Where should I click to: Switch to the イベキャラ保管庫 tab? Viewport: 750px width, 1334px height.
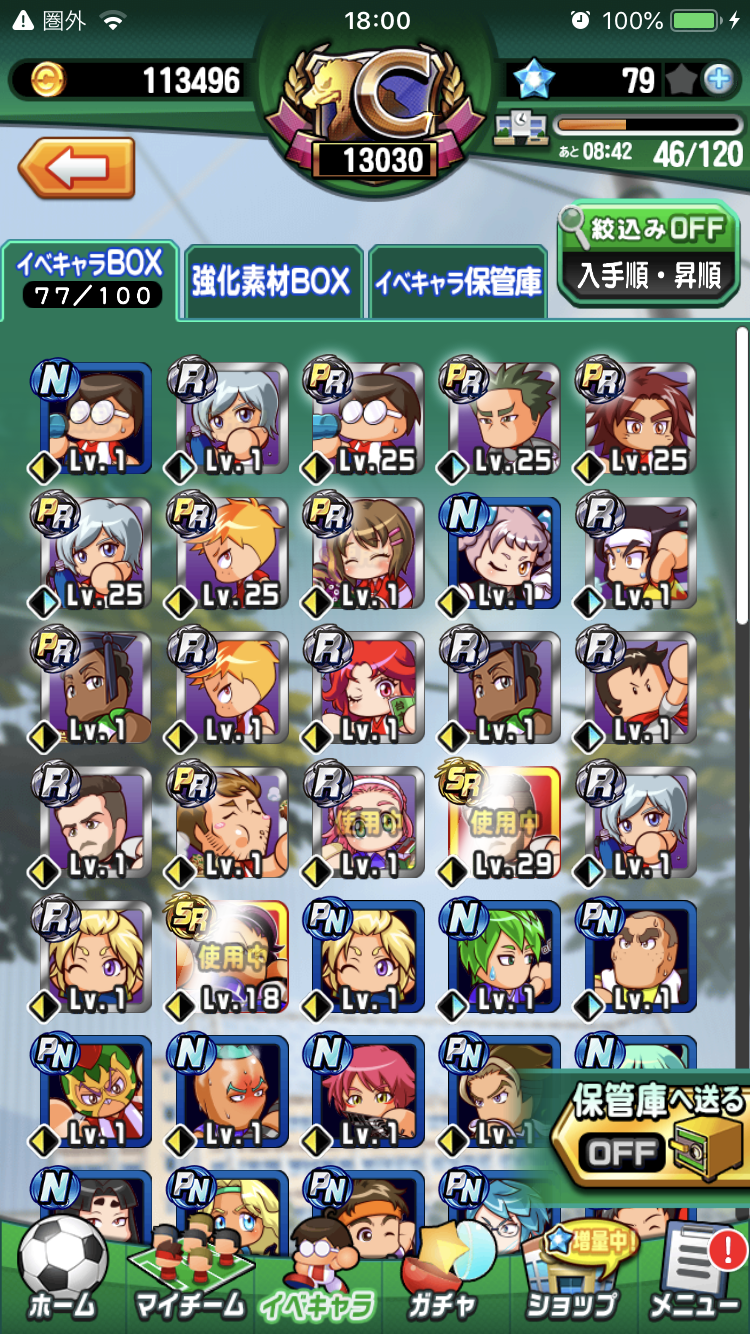(458, 282)
